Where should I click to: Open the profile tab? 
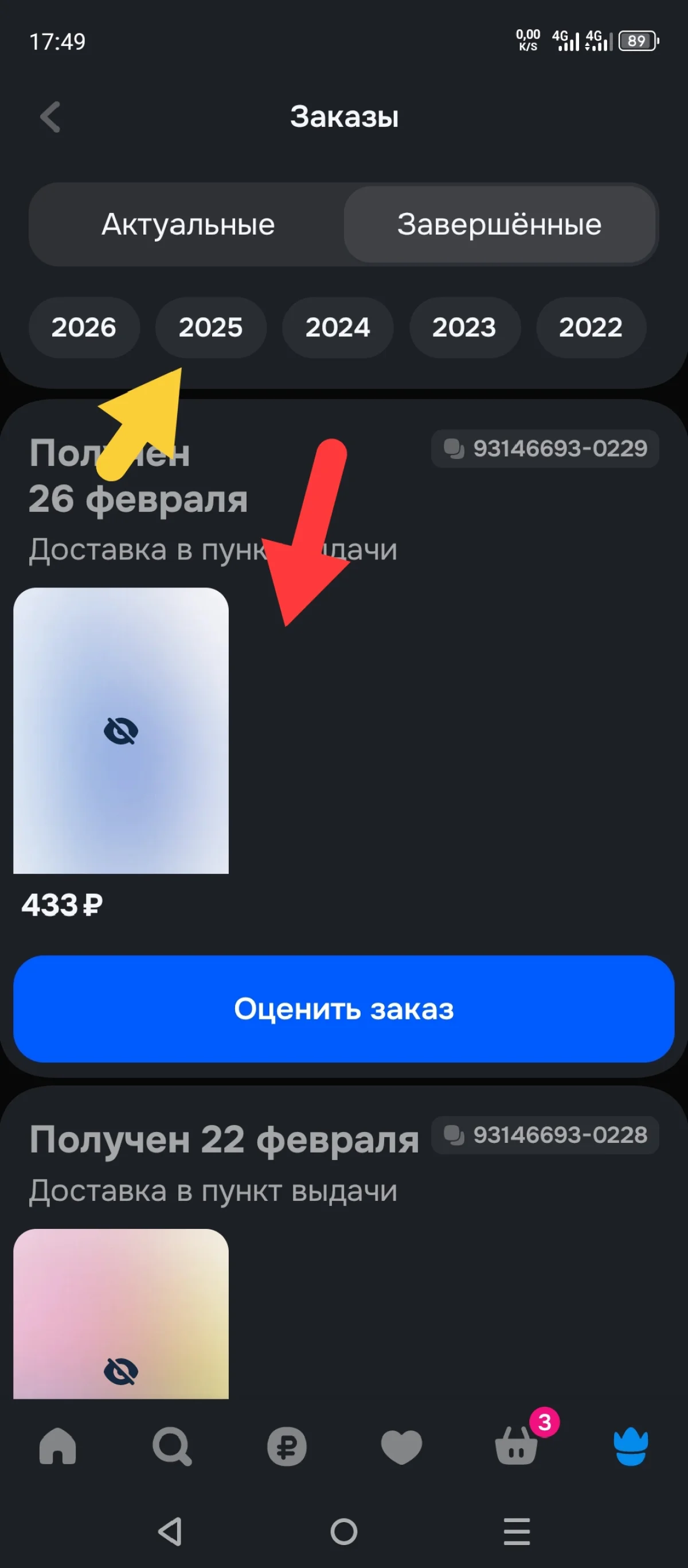[x=631, y=1446]
